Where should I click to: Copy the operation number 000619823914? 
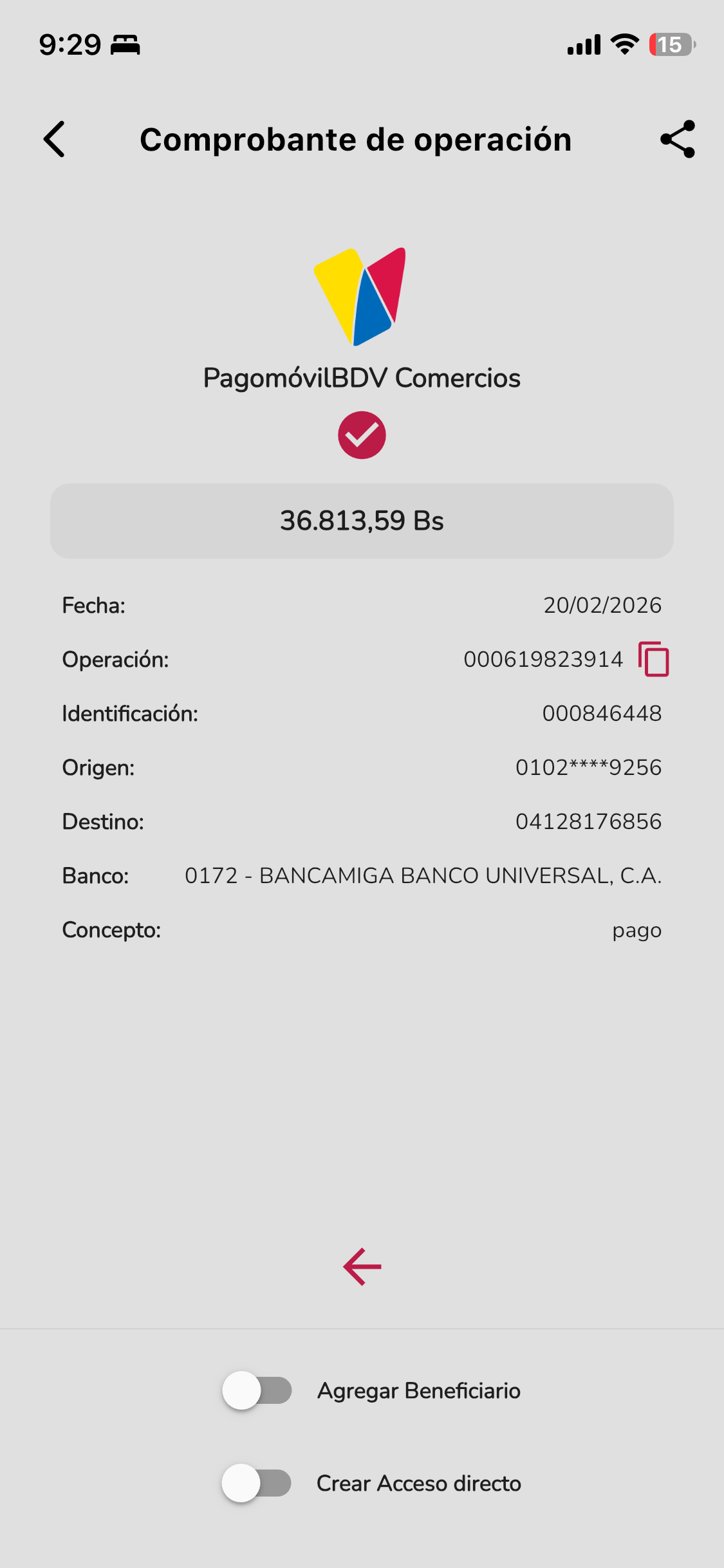pos(653,659)
